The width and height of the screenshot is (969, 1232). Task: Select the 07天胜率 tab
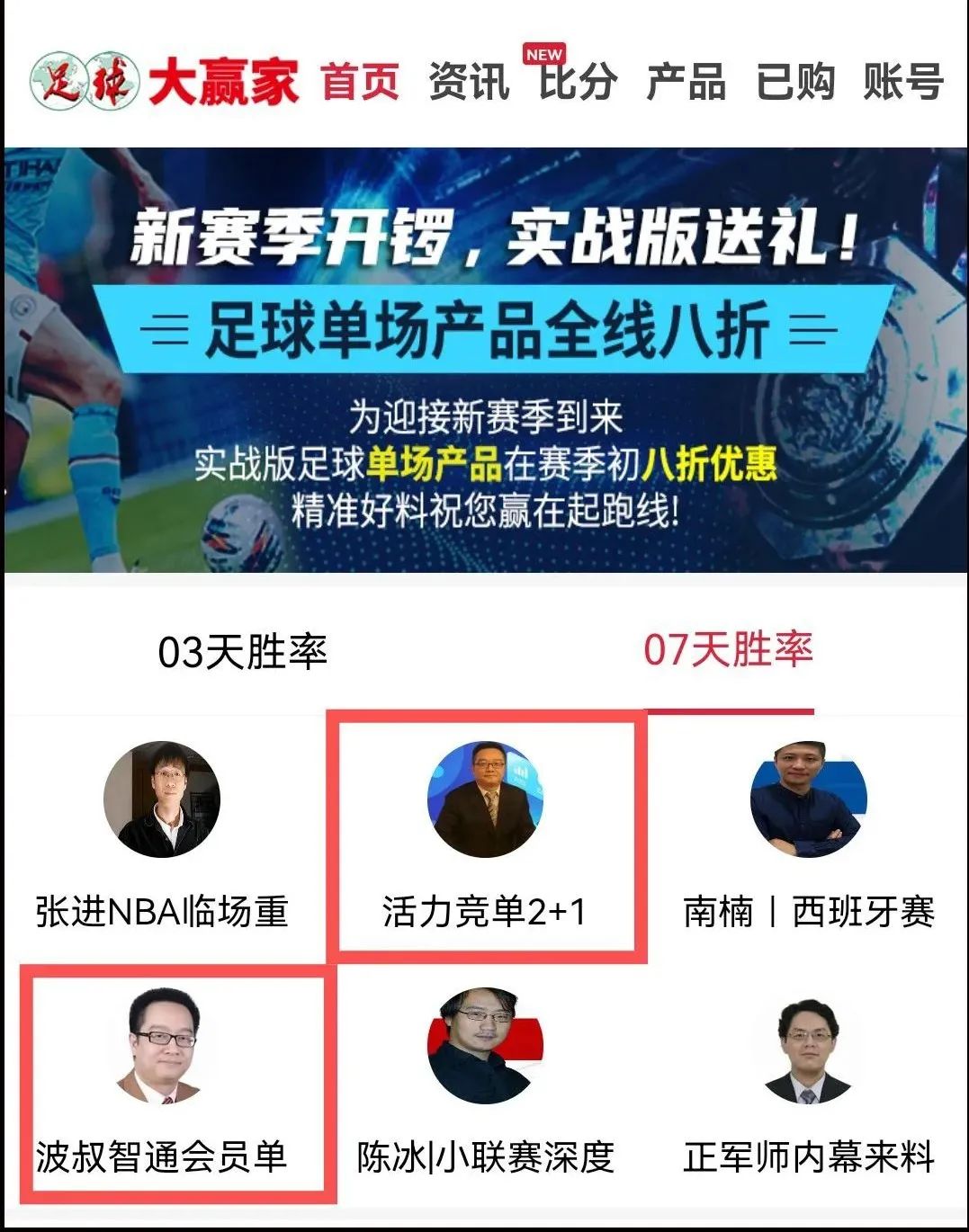(728, 650)
